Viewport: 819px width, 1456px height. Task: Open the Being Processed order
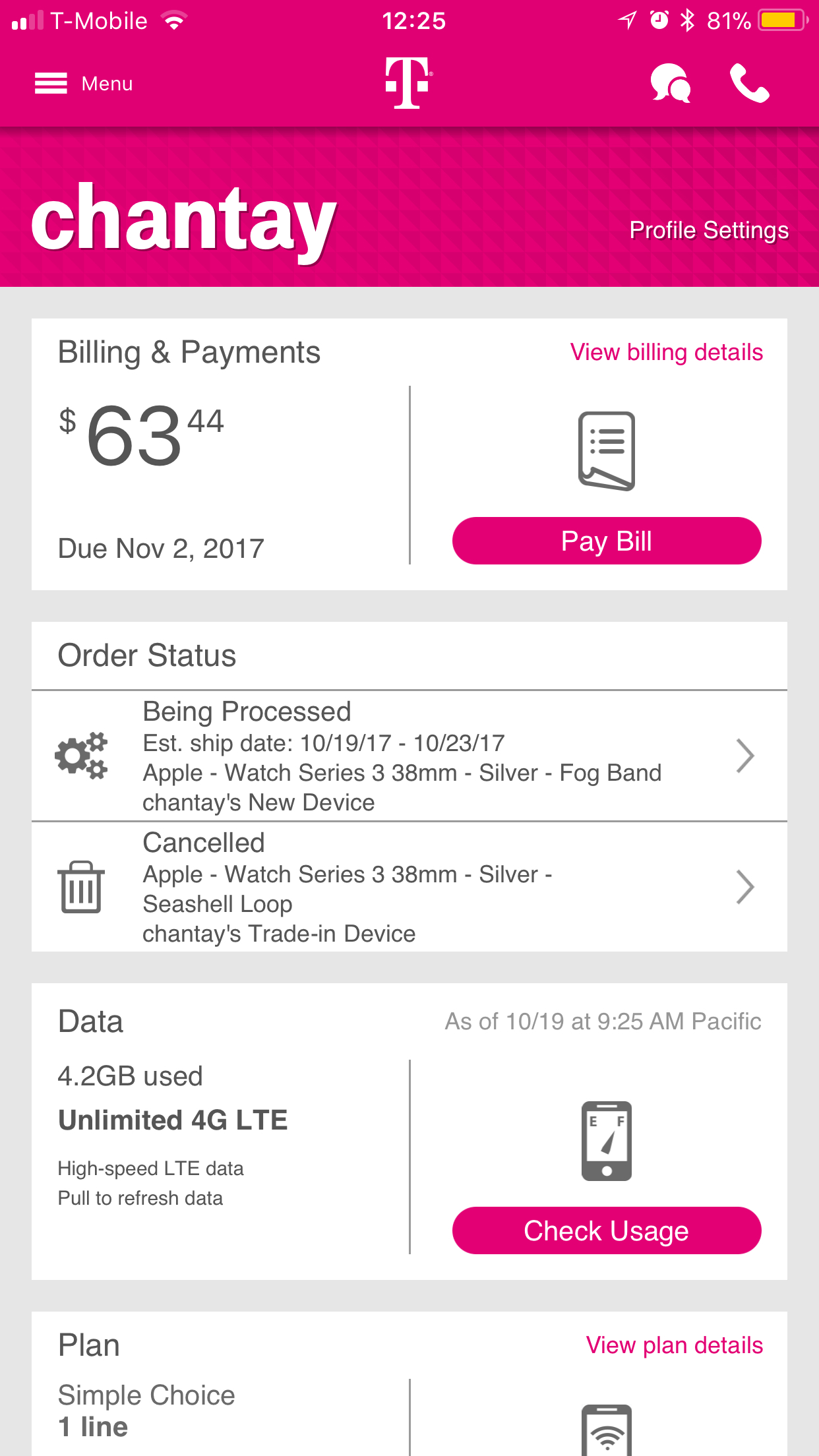[x=409, y=756]
